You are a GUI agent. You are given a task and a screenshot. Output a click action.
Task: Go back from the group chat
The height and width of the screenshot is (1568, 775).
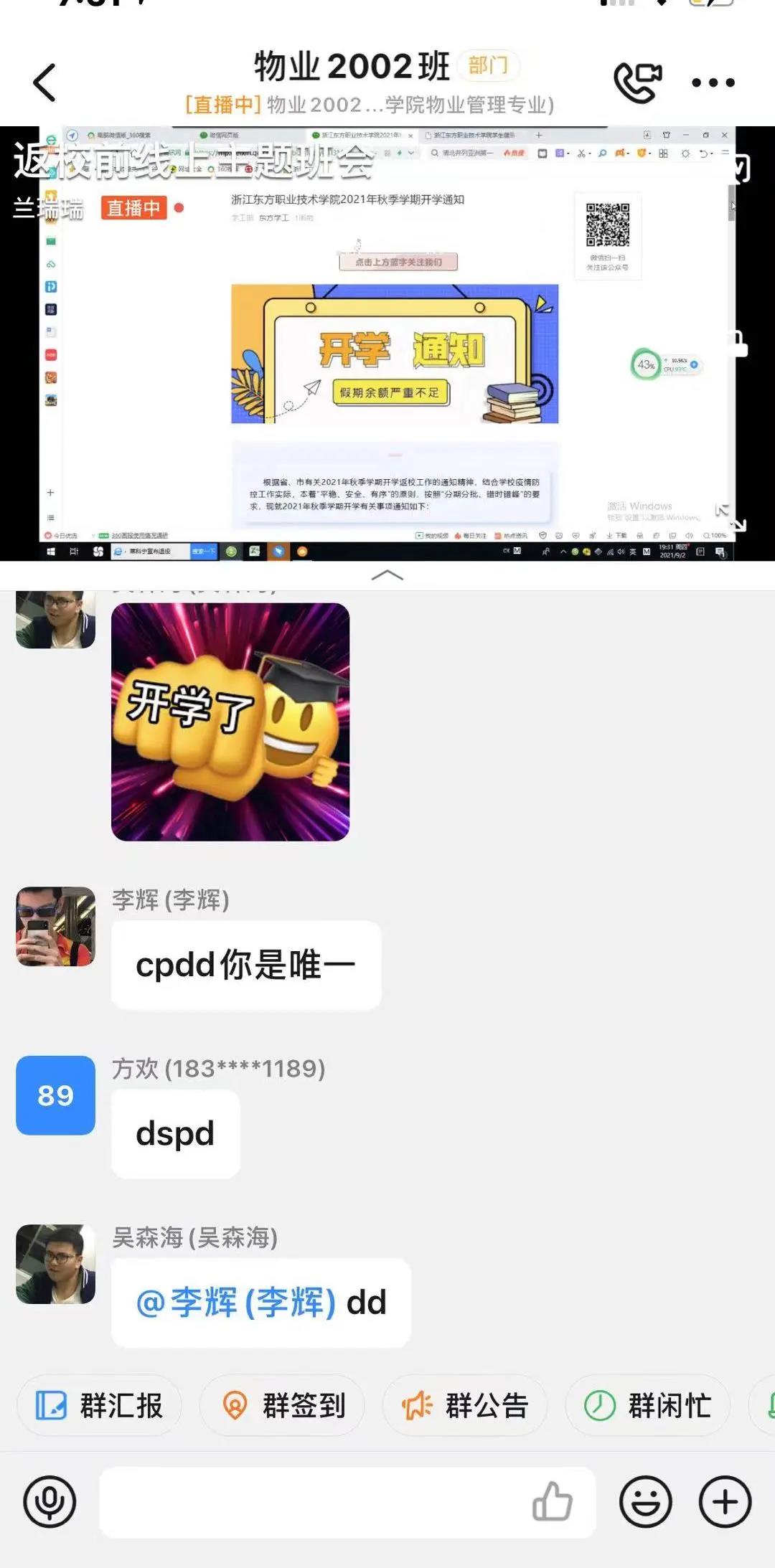44,82
